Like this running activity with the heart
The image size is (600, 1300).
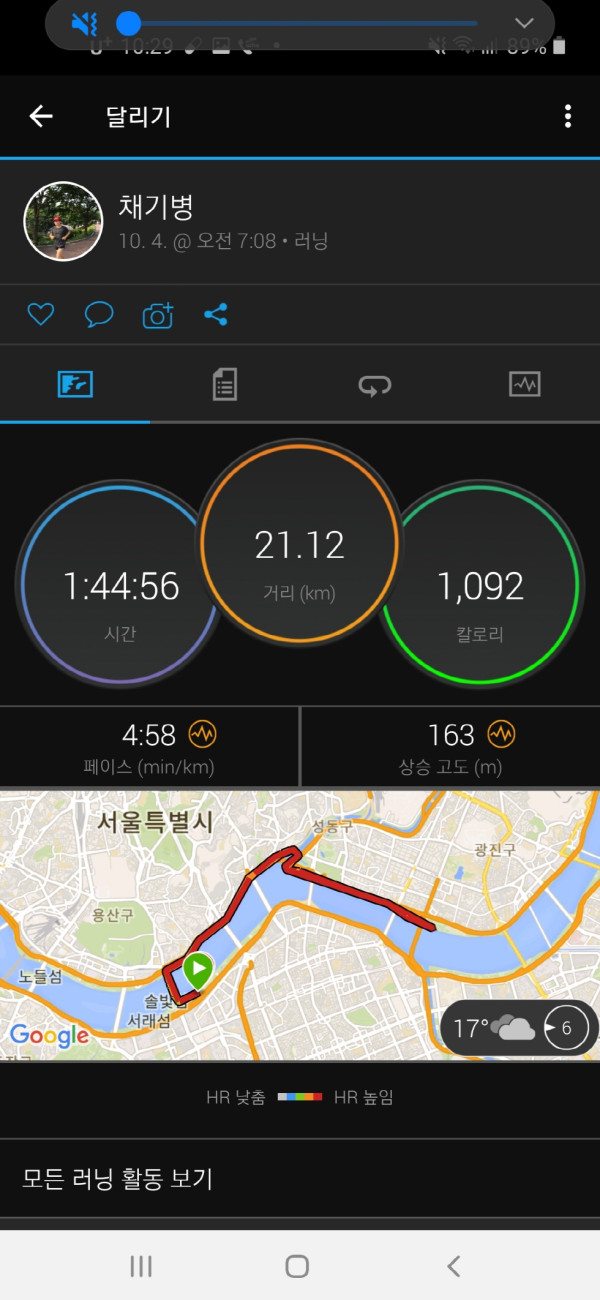pos(40,316)
